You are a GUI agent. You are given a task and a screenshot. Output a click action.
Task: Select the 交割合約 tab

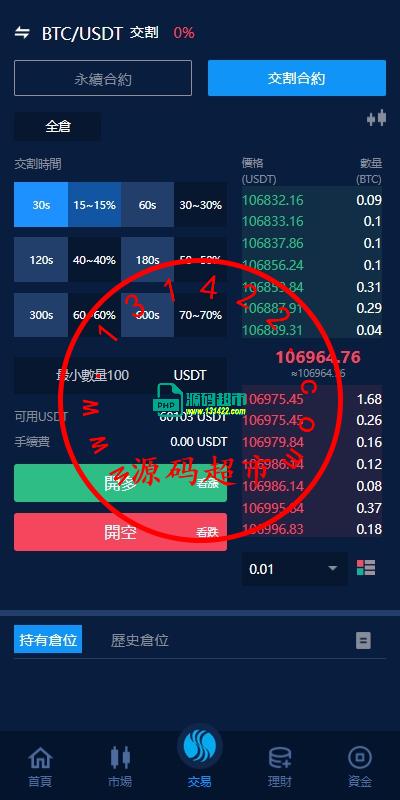296,78
